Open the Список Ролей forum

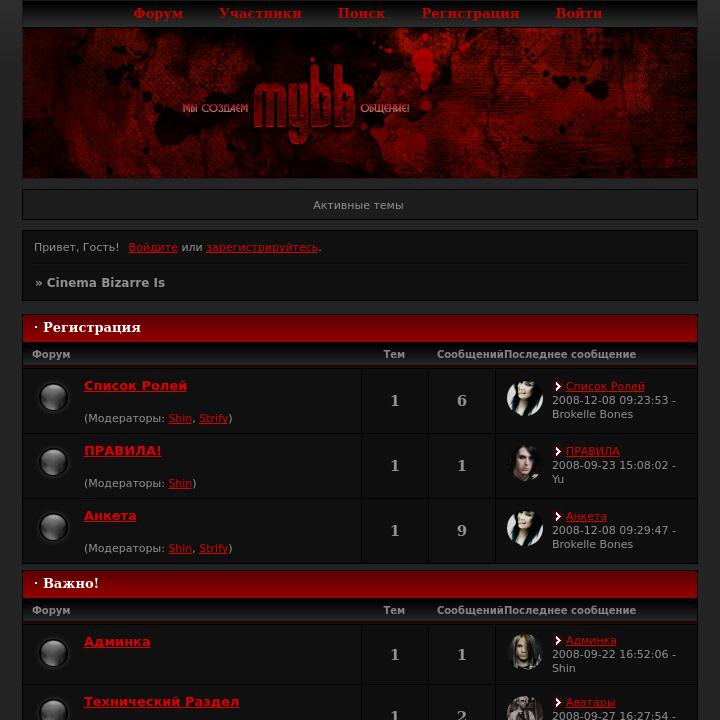135,386
